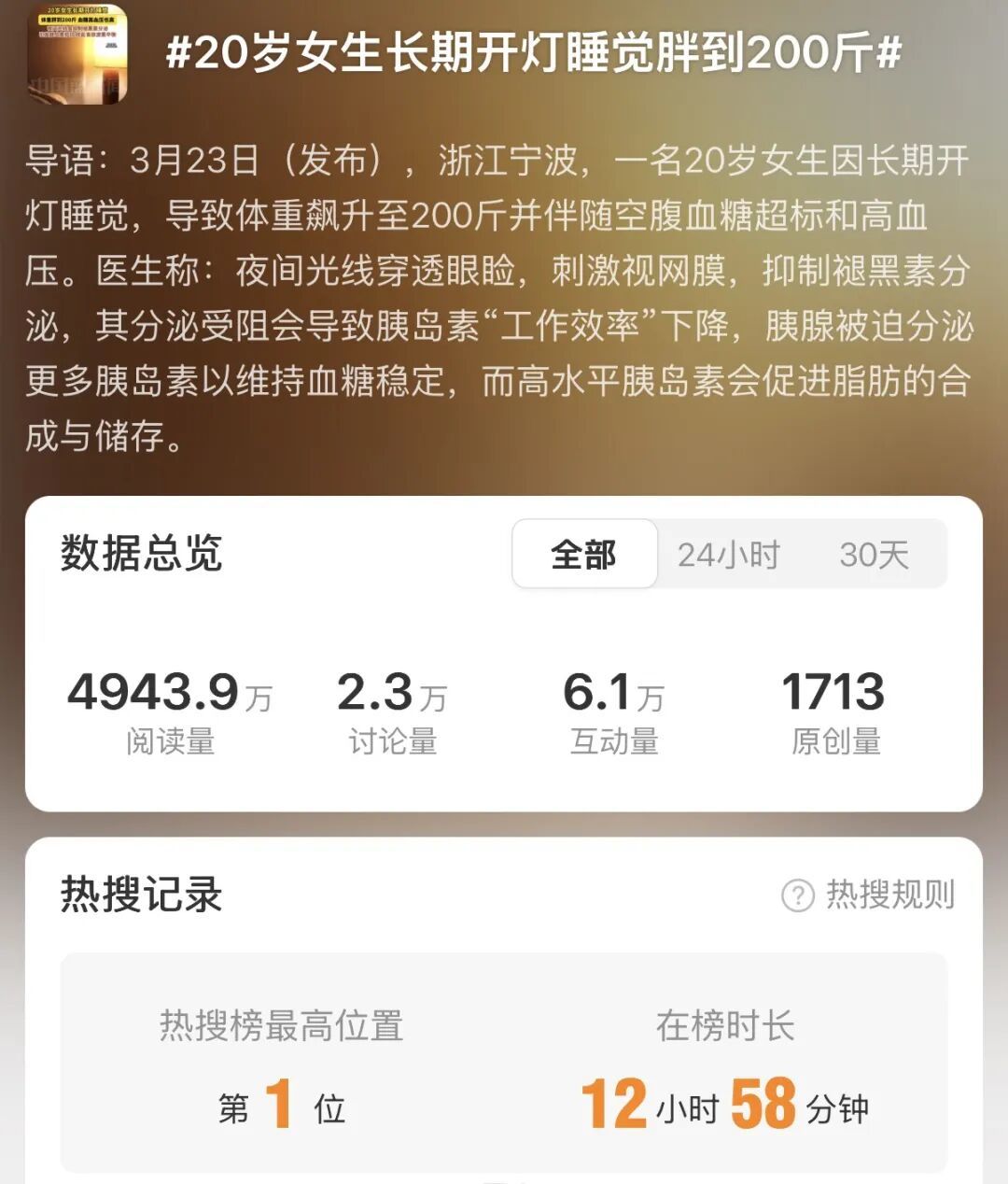Switch to the 全部 data tab
Image resolution: width=1008 pixels, height=1184 pixels.
tap(584, 555)
